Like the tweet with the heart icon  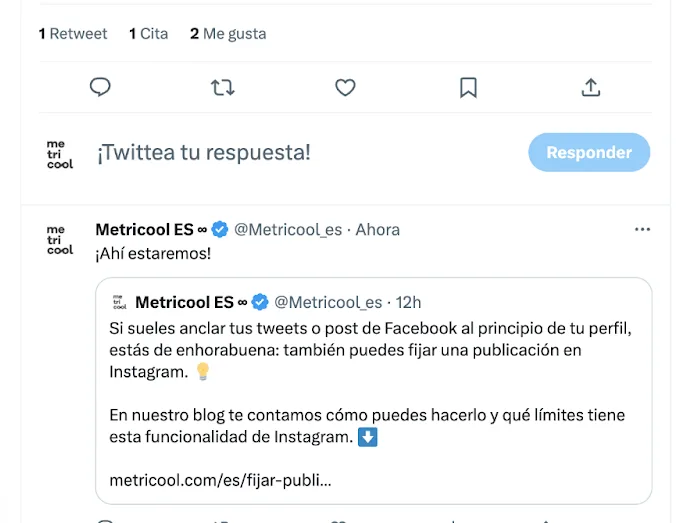pyautogui.click(x=345, y=88)
